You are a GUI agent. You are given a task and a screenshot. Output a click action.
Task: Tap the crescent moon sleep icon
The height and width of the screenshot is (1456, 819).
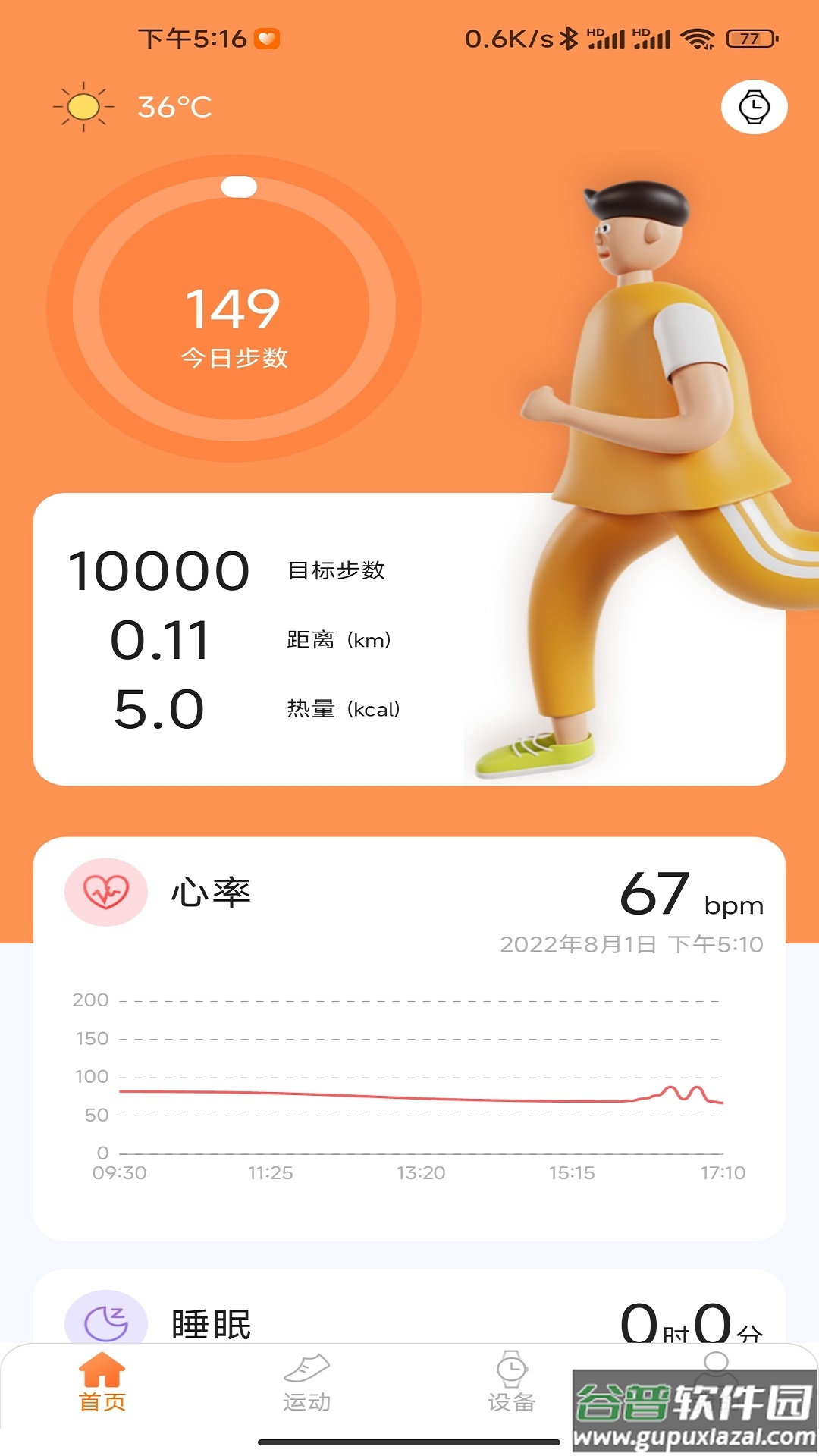point(106,1317)
